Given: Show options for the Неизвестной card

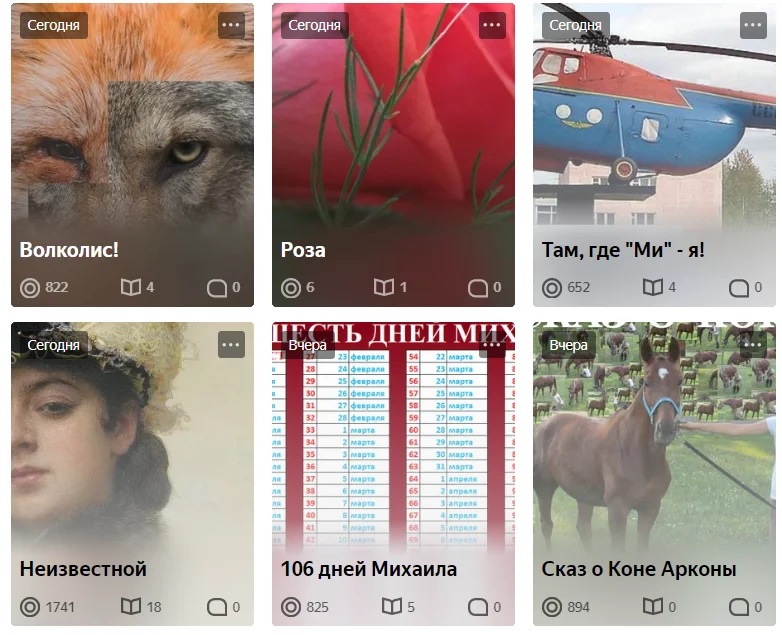Looking at the screenshot, I should click(231, 344).
